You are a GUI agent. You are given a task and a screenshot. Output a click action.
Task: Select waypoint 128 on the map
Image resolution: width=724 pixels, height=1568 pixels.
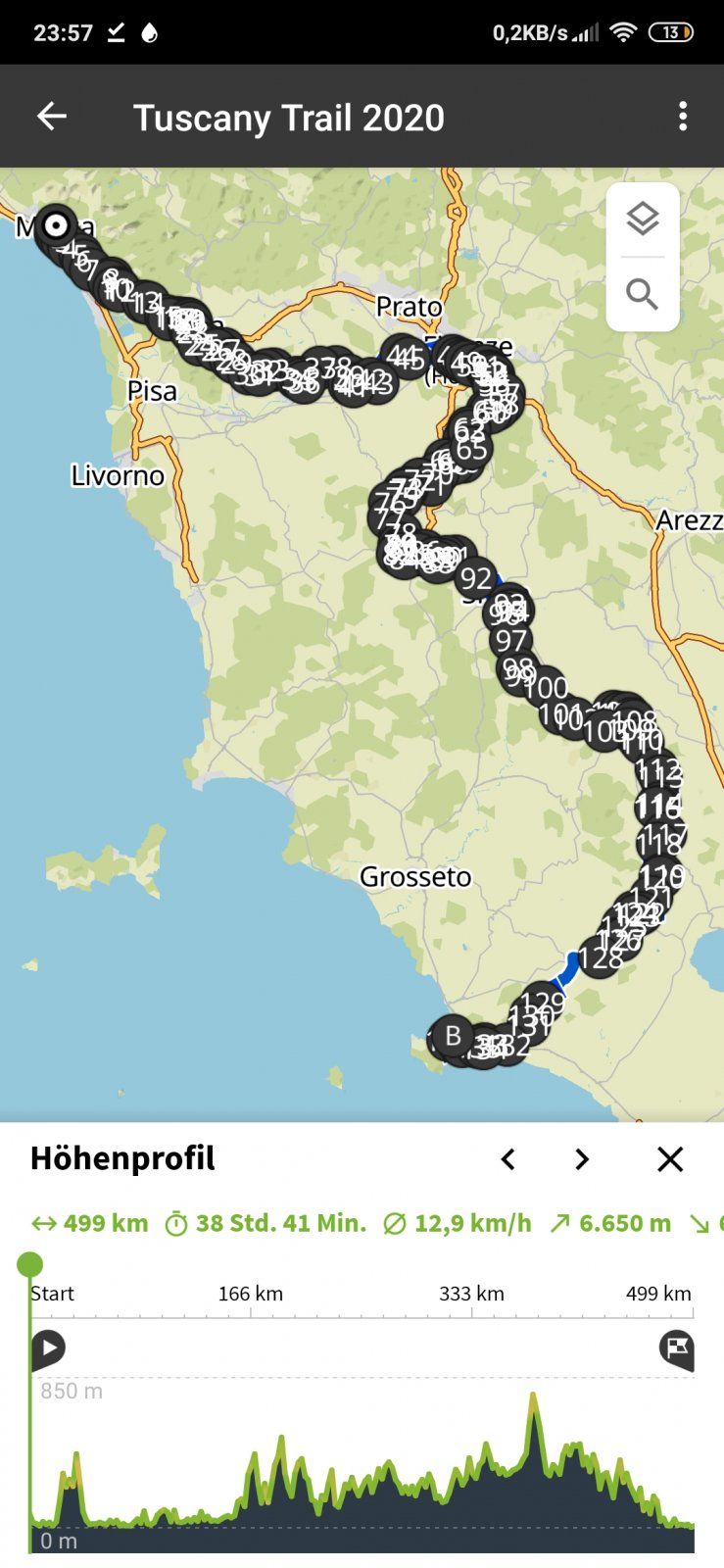[x=600, y=957]
